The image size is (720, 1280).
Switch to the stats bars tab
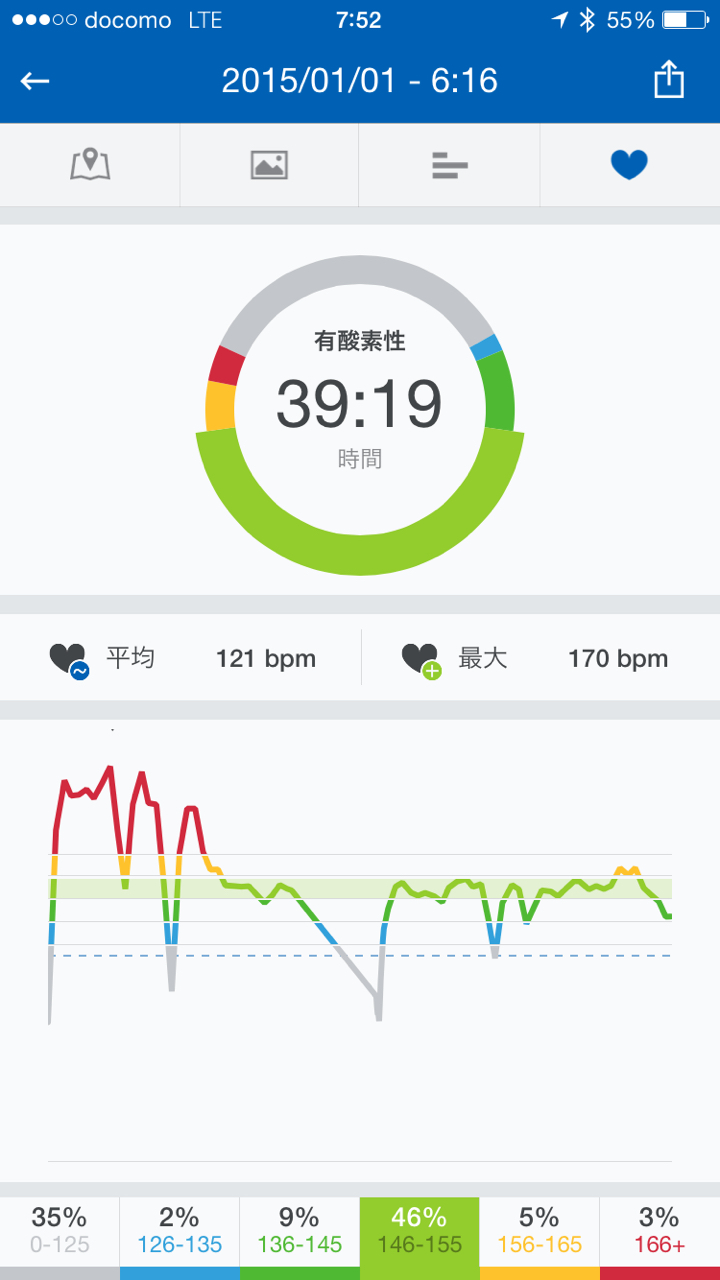pos(449,165)
